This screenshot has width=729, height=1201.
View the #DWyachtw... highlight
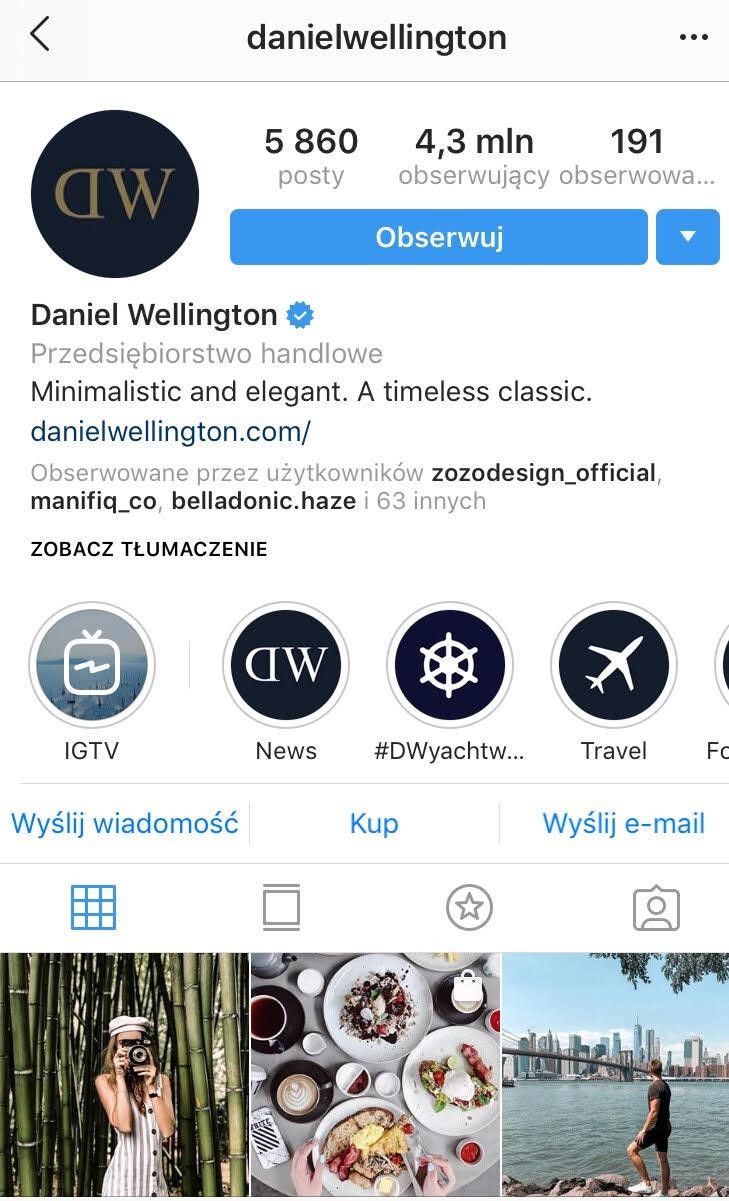(x=450, y=665)
